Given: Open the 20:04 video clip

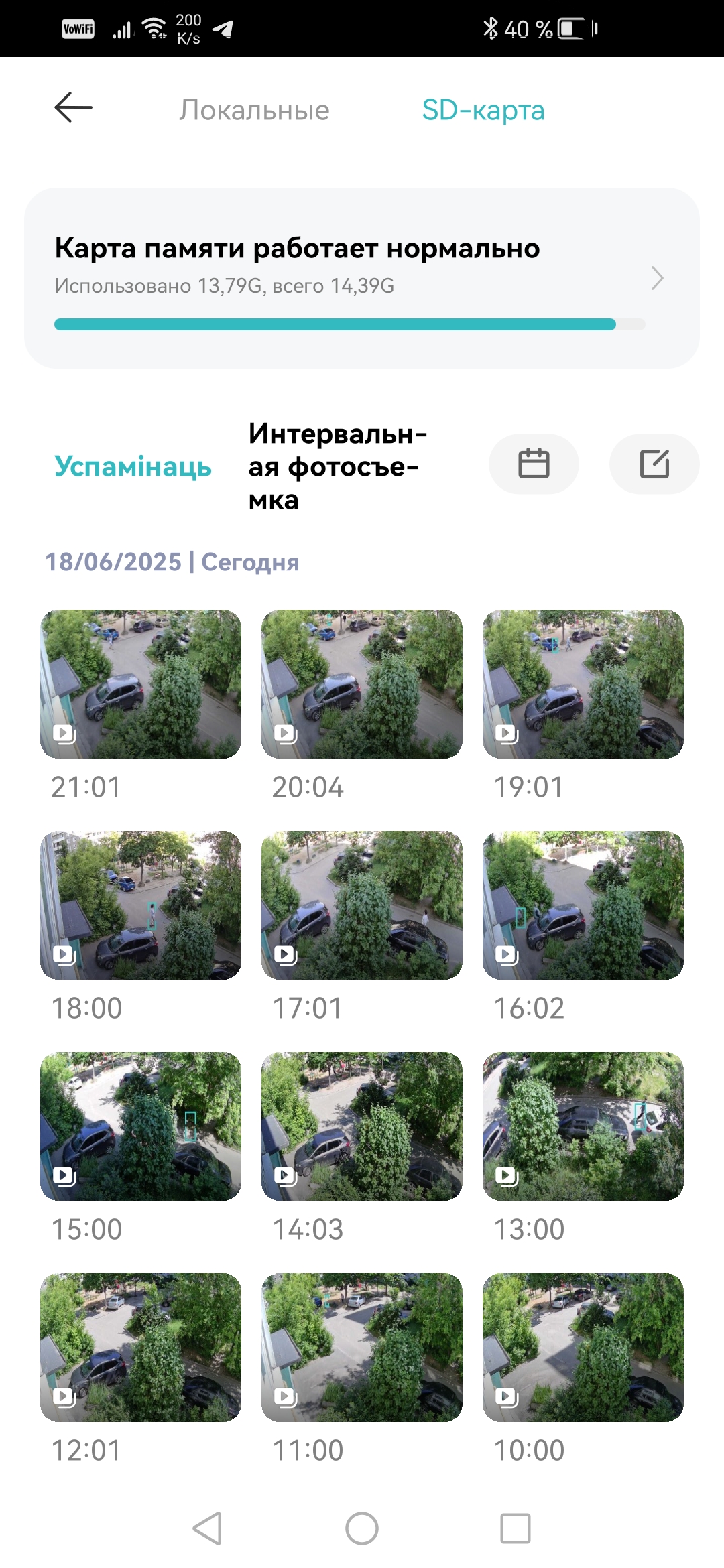Looking at the screenshot, I should pyautogui.click(x=362, y=683).
